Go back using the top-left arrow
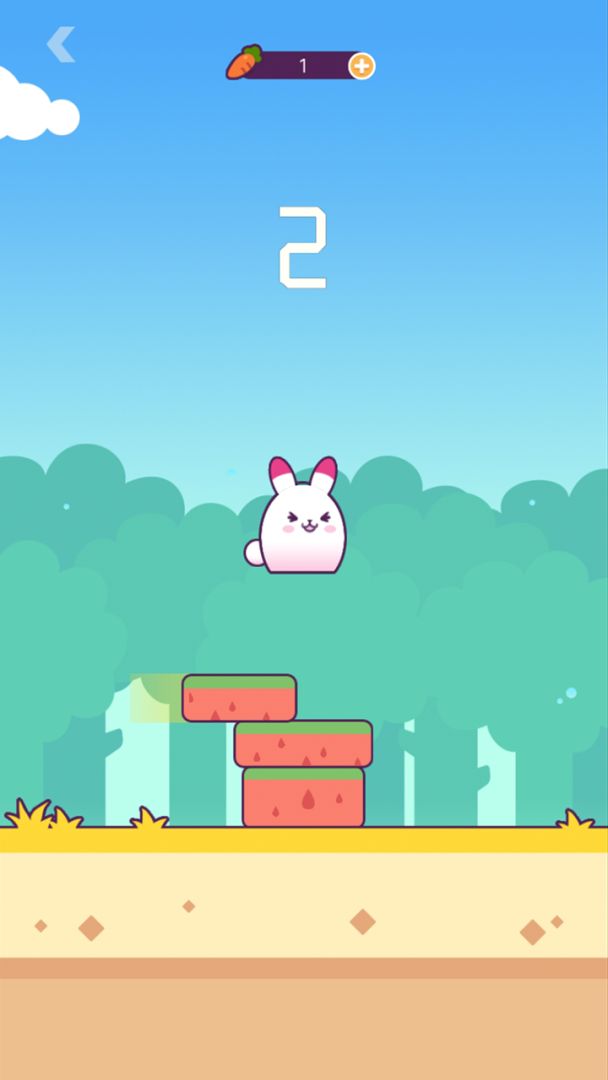This screenshot has width=608, height=1080. pos(61,45)
